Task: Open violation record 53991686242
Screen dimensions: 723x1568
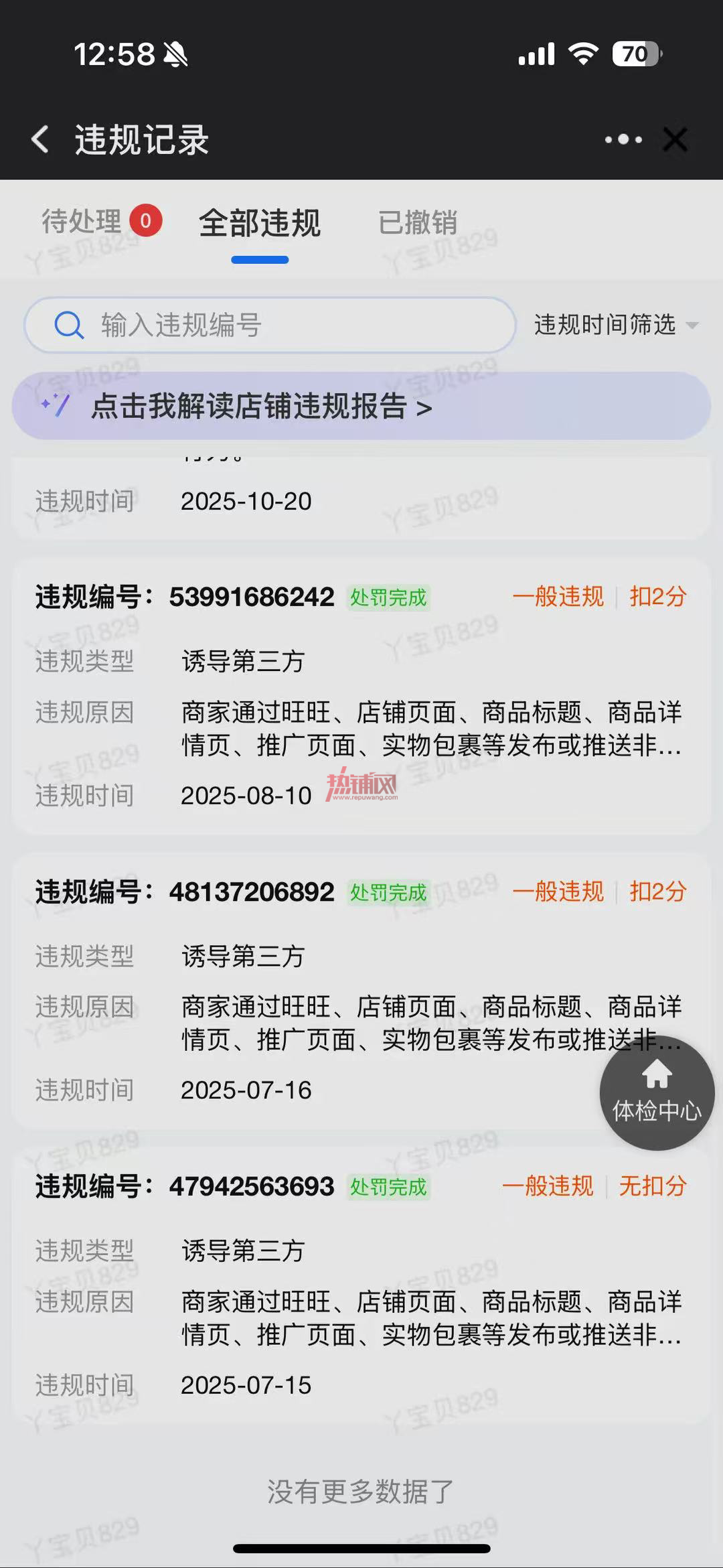Action: point(361,695)
